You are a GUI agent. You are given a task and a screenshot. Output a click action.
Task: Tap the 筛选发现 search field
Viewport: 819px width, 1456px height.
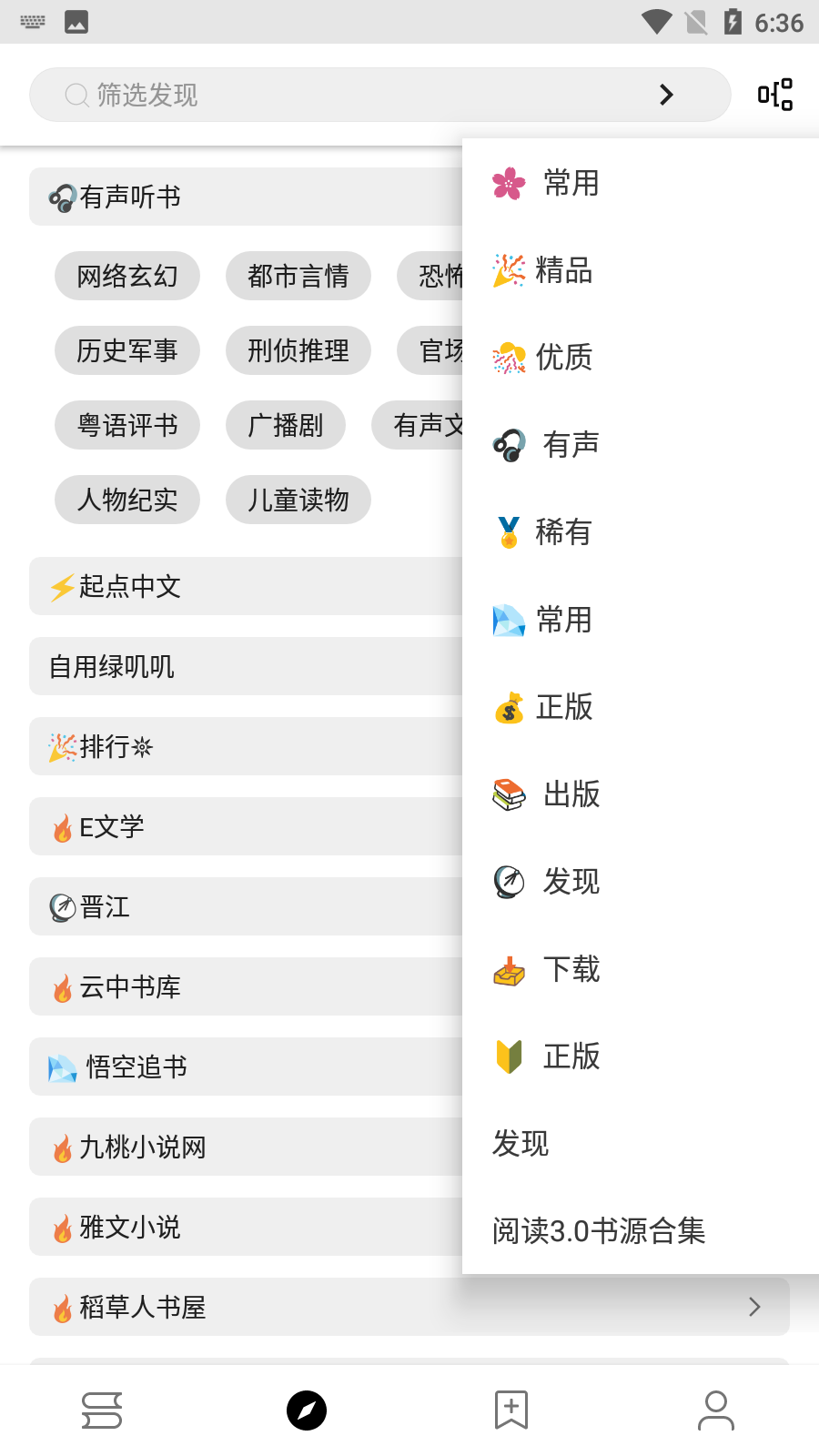(364, 95)
